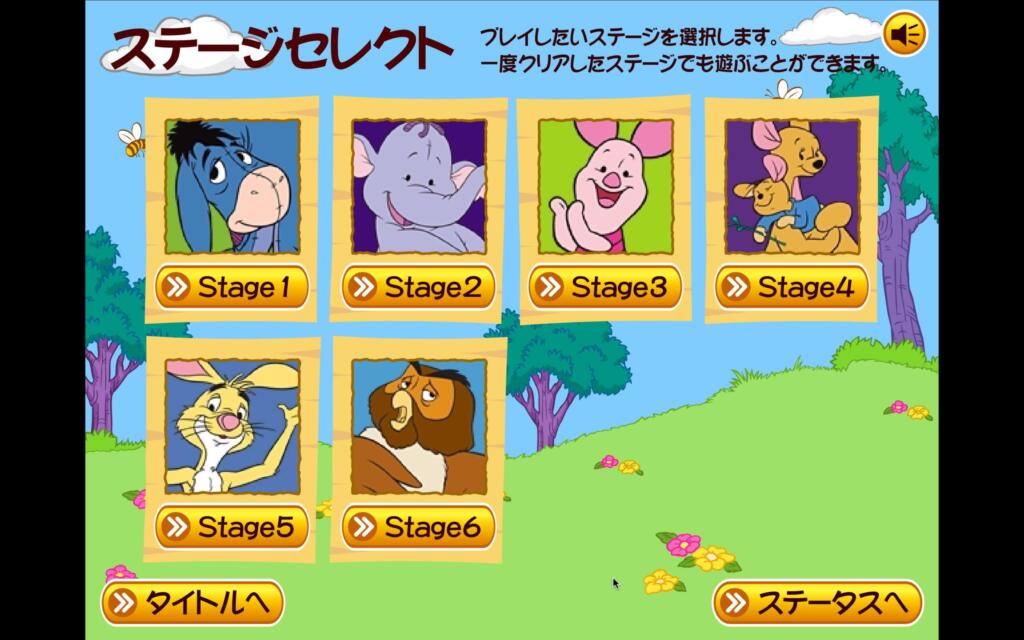Tap the Kanga and Roo picture tile
Screen dimensions: 1024x640
[791, 187]
